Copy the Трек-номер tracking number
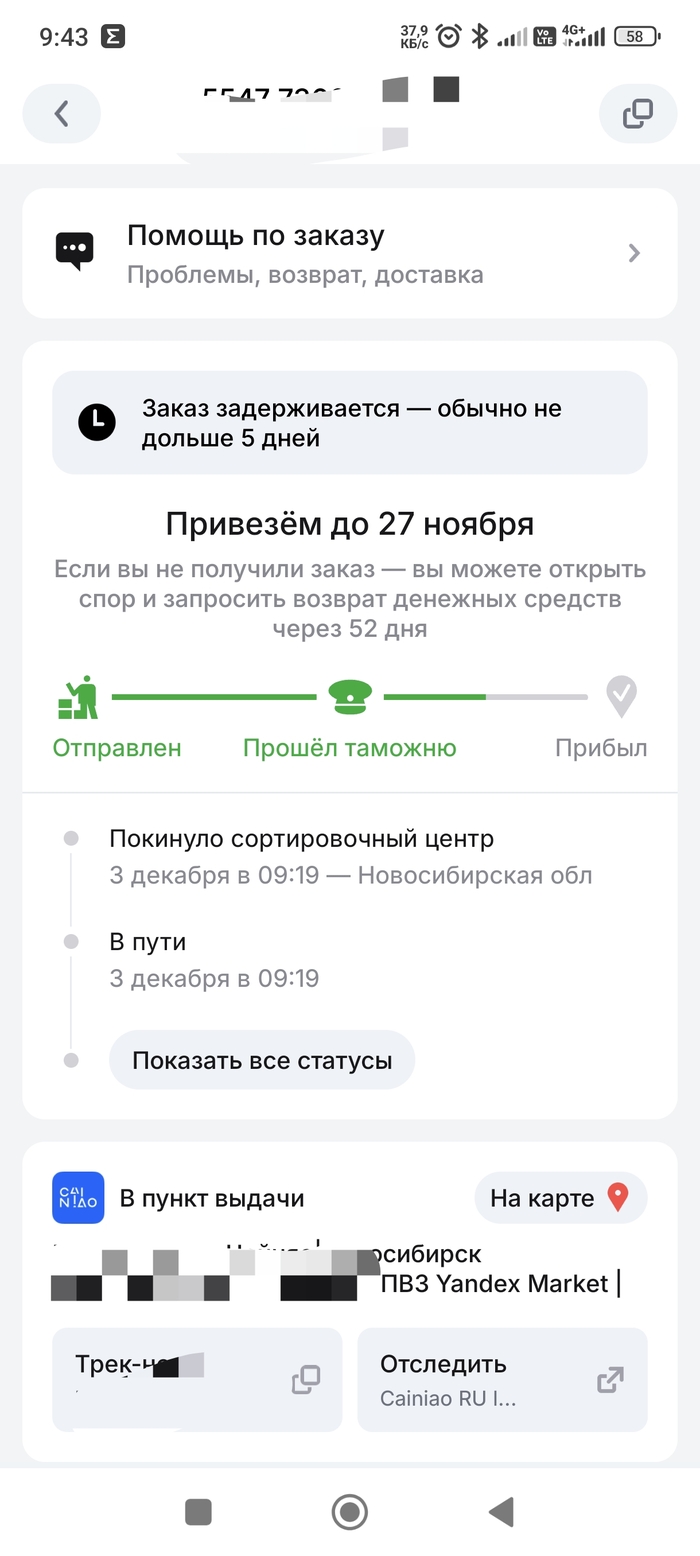 click(x=305, y=1380)
